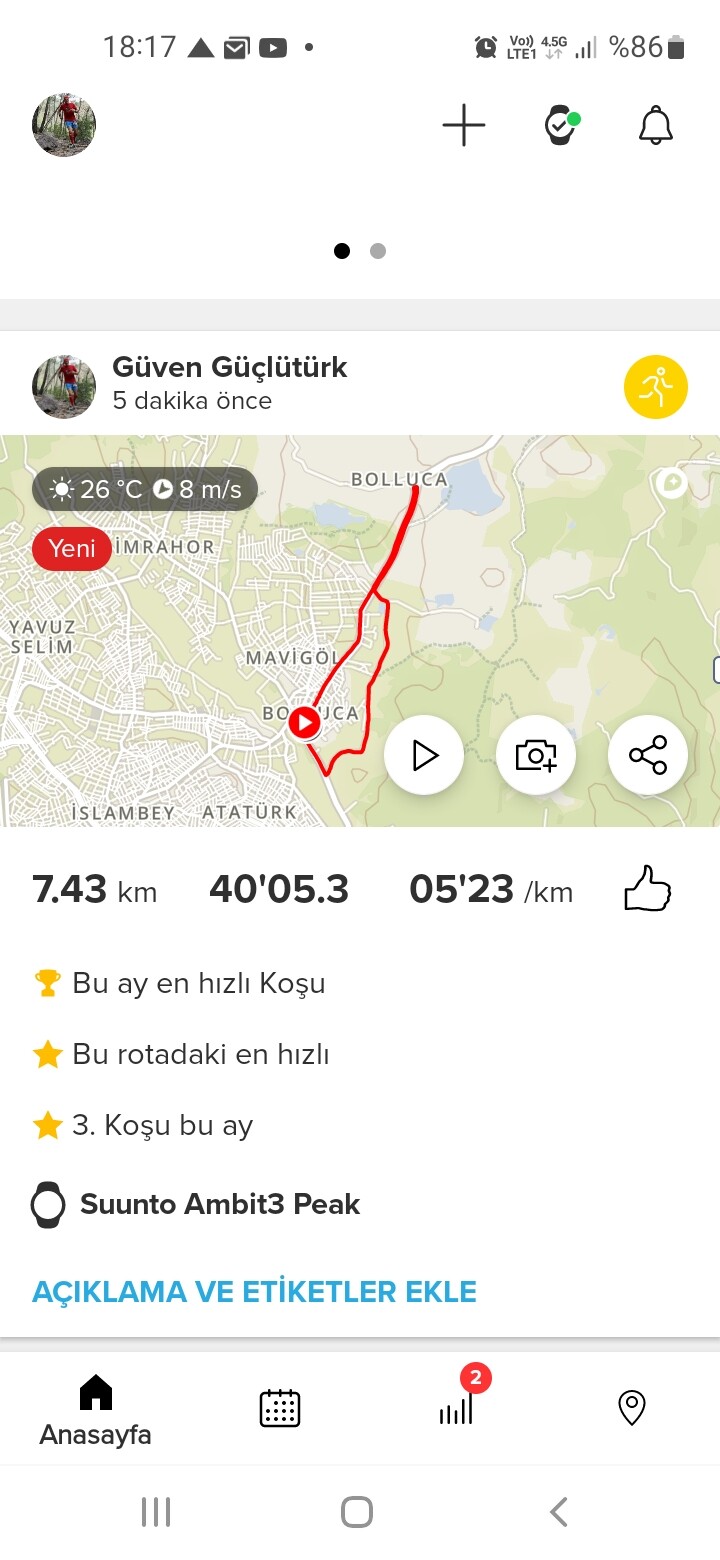Switch to the Anasayfa tab
This screenshot has width=720, height=1560.
point(95,1410)
